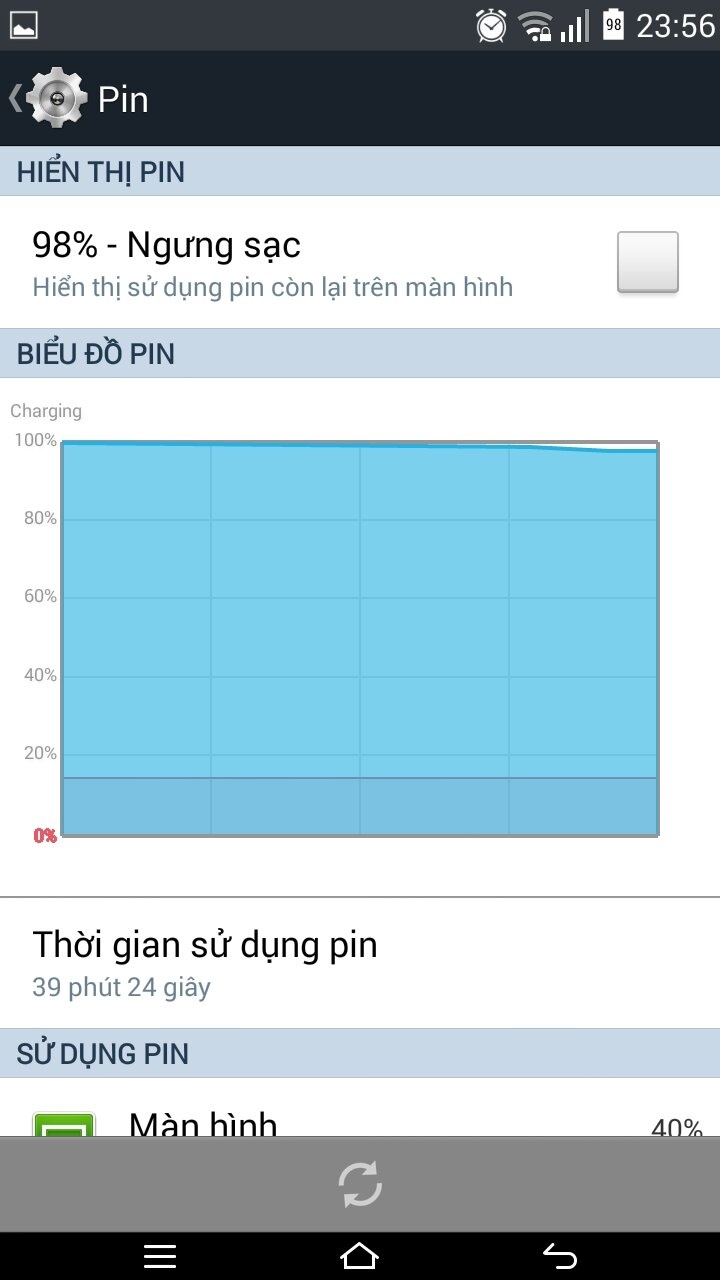Enable the battery percentage display checkbox
Image resolution: width=720 pixels, height=1280 pixels.
click(647, 262)
